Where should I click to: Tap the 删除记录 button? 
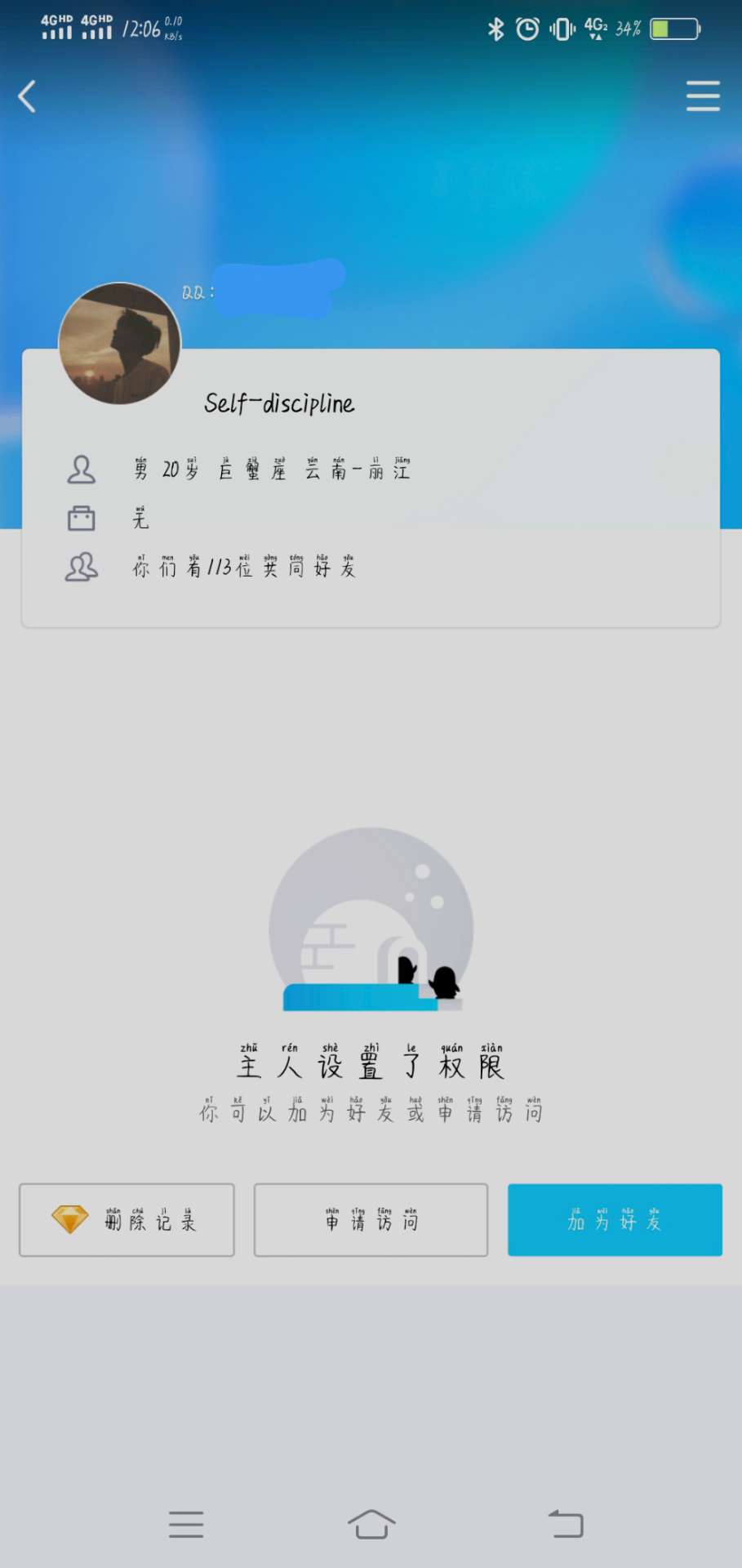[127, 1220]
